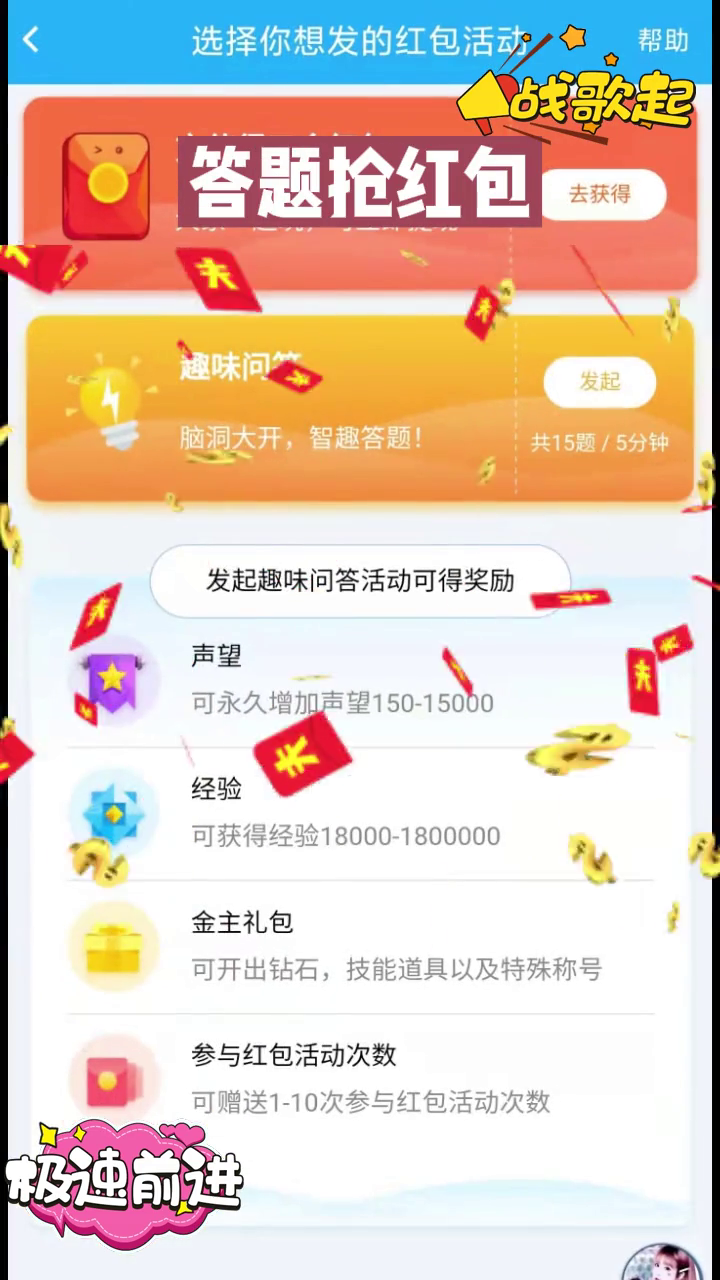Open the 帮助 help page
This screenshot has width=720, height=1280.
coord(663,40)
